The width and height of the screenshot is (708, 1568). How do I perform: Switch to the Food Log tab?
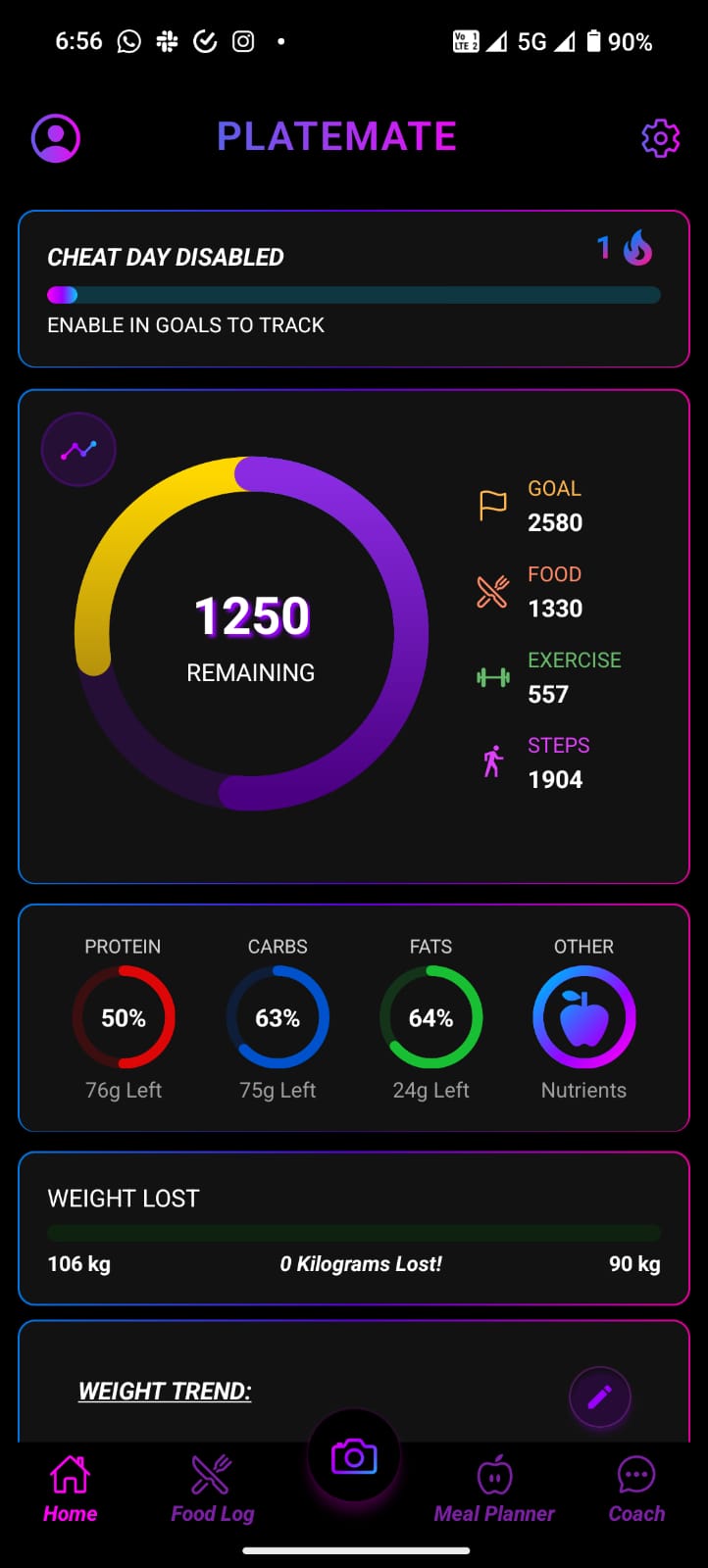[212, 1489]
